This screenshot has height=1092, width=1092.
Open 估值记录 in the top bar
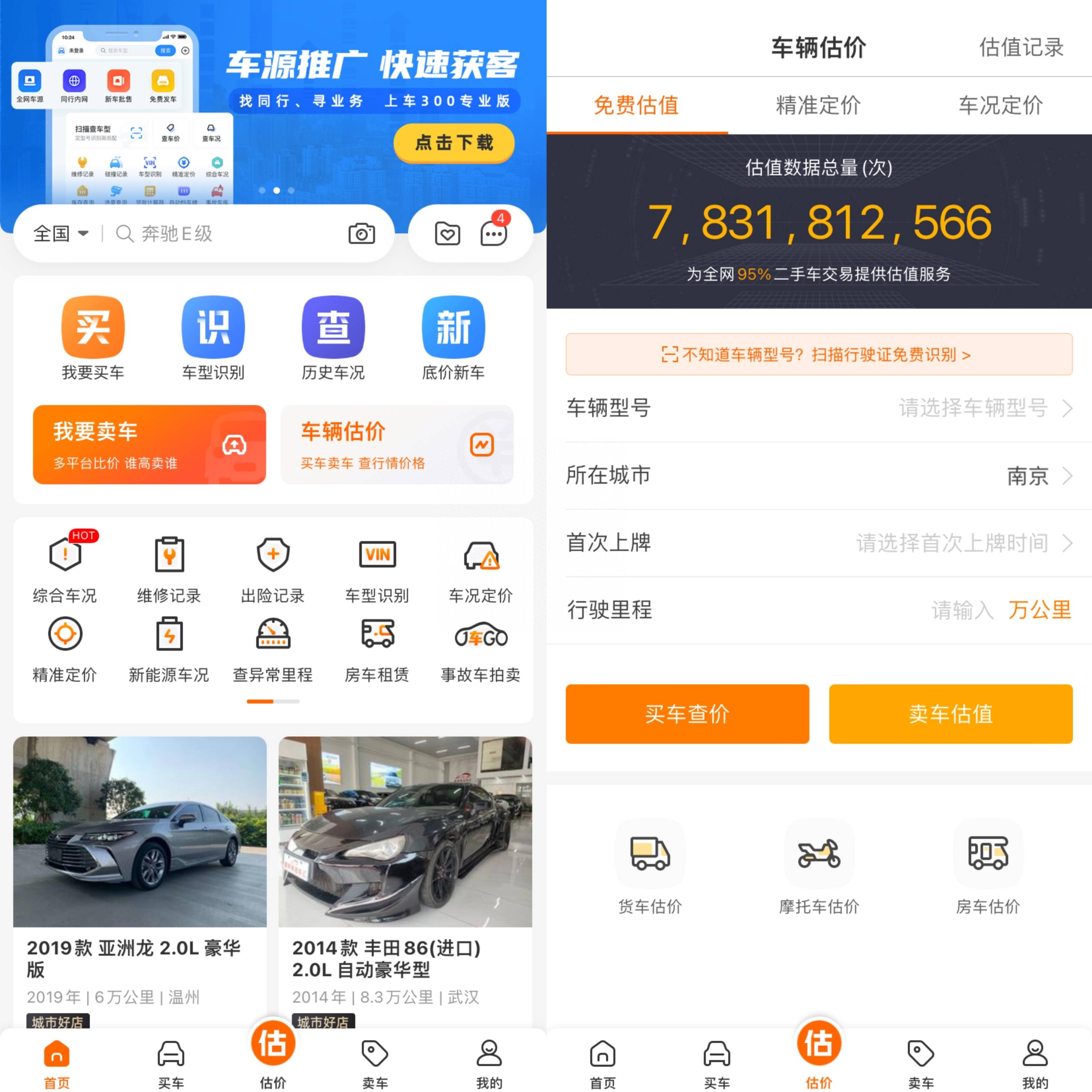(x=1021, y=48)
